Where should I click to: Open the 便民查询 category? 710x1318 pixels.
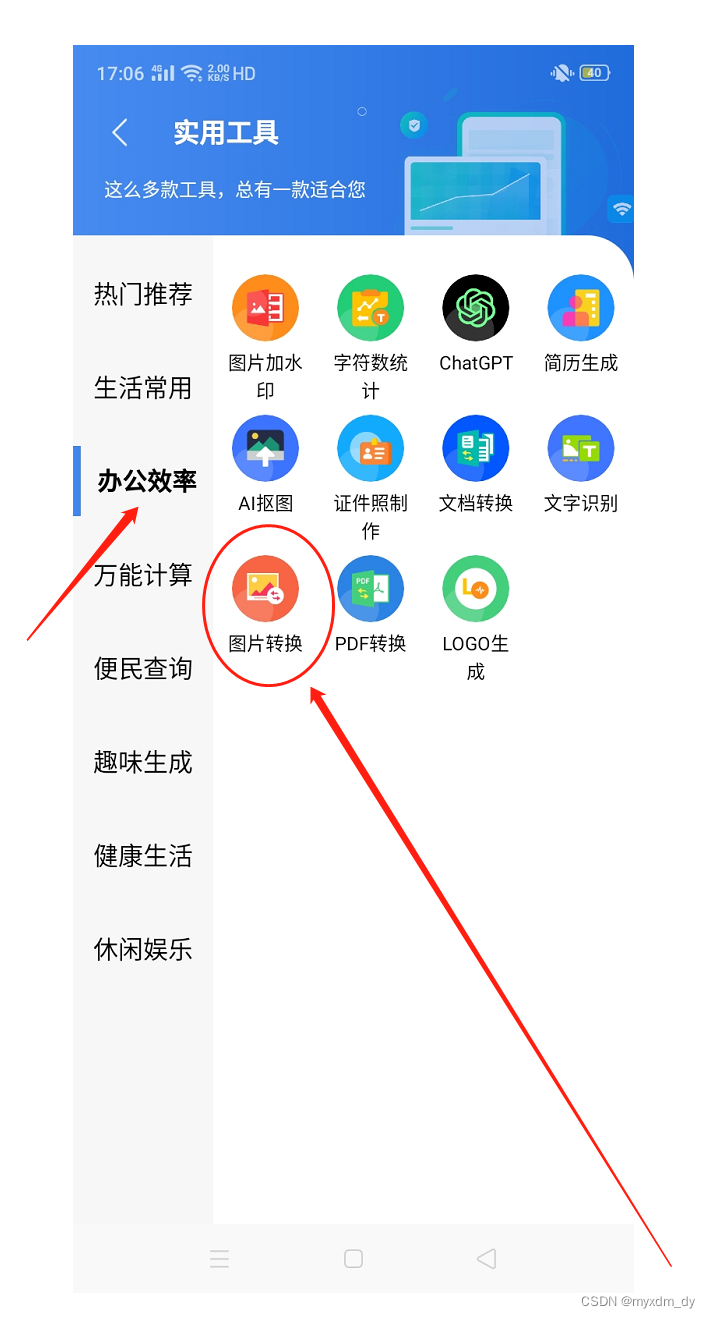point(143,669)
